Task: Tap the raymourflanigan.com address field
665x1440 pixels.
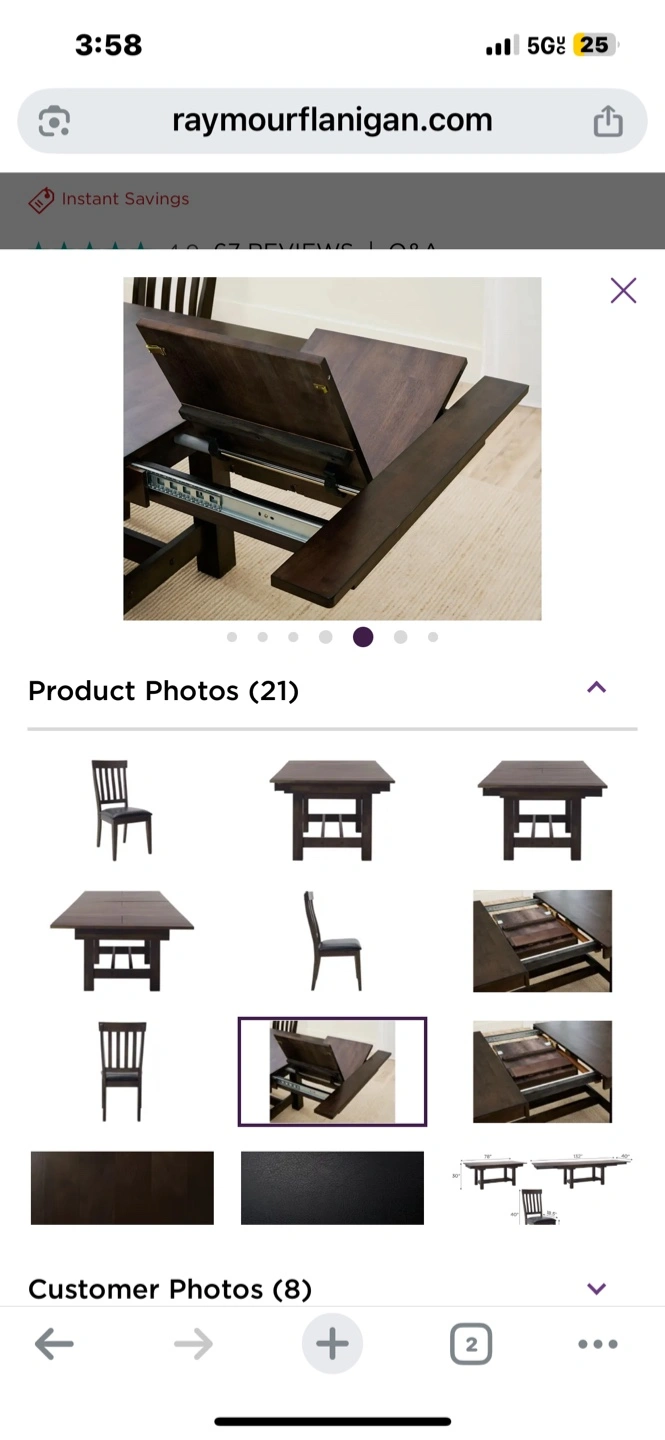Action: [332, 121]
